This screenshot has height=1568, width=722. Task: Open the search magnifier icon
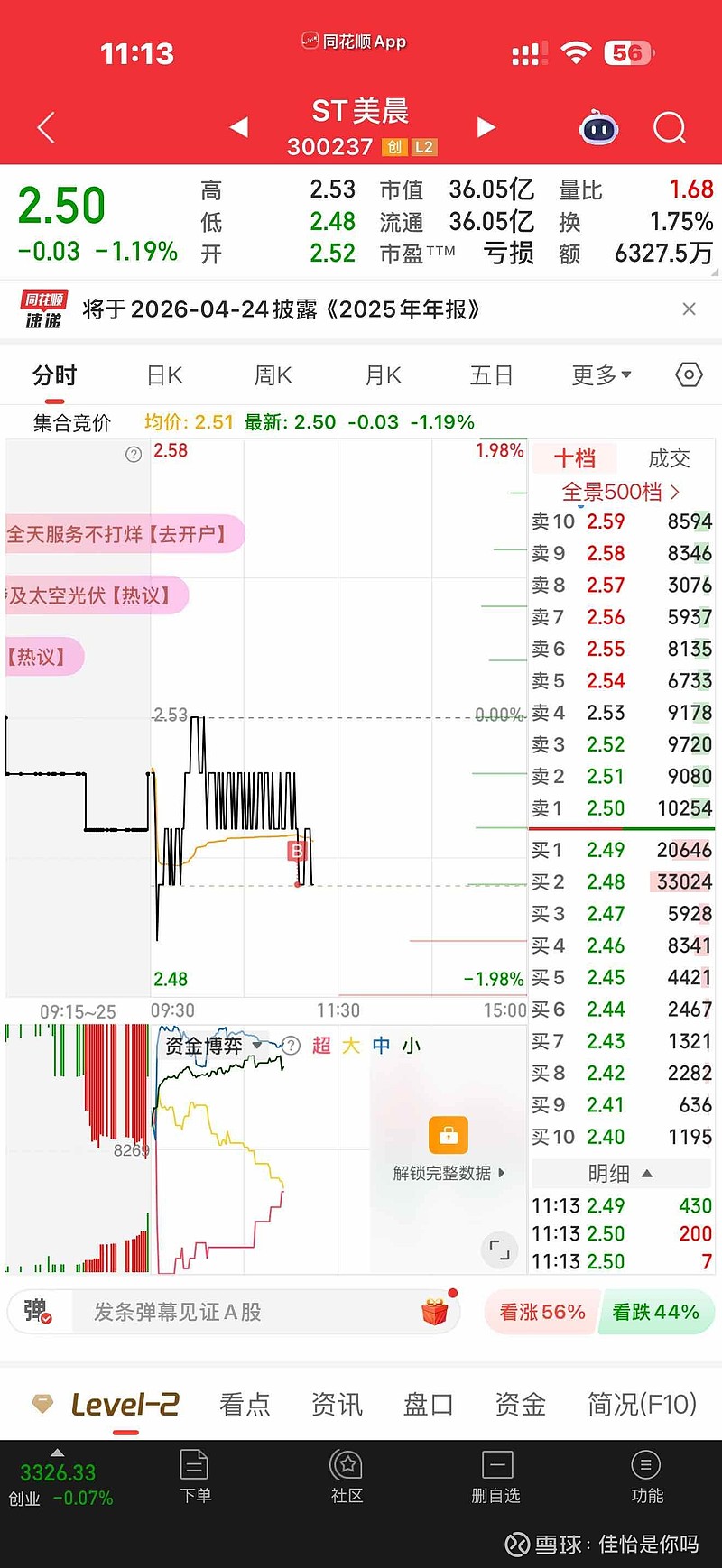(669, 128)
